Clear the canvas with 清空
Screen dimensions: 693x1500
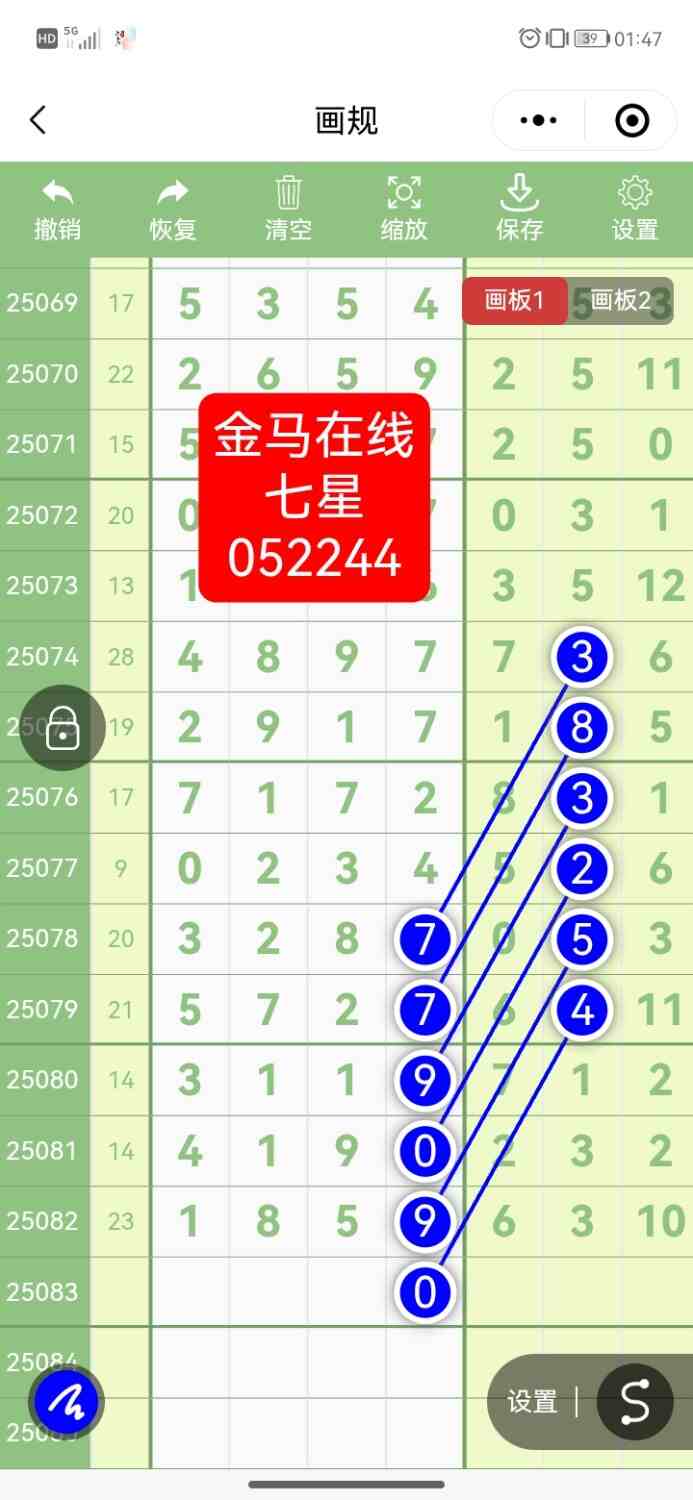(288, 209)
